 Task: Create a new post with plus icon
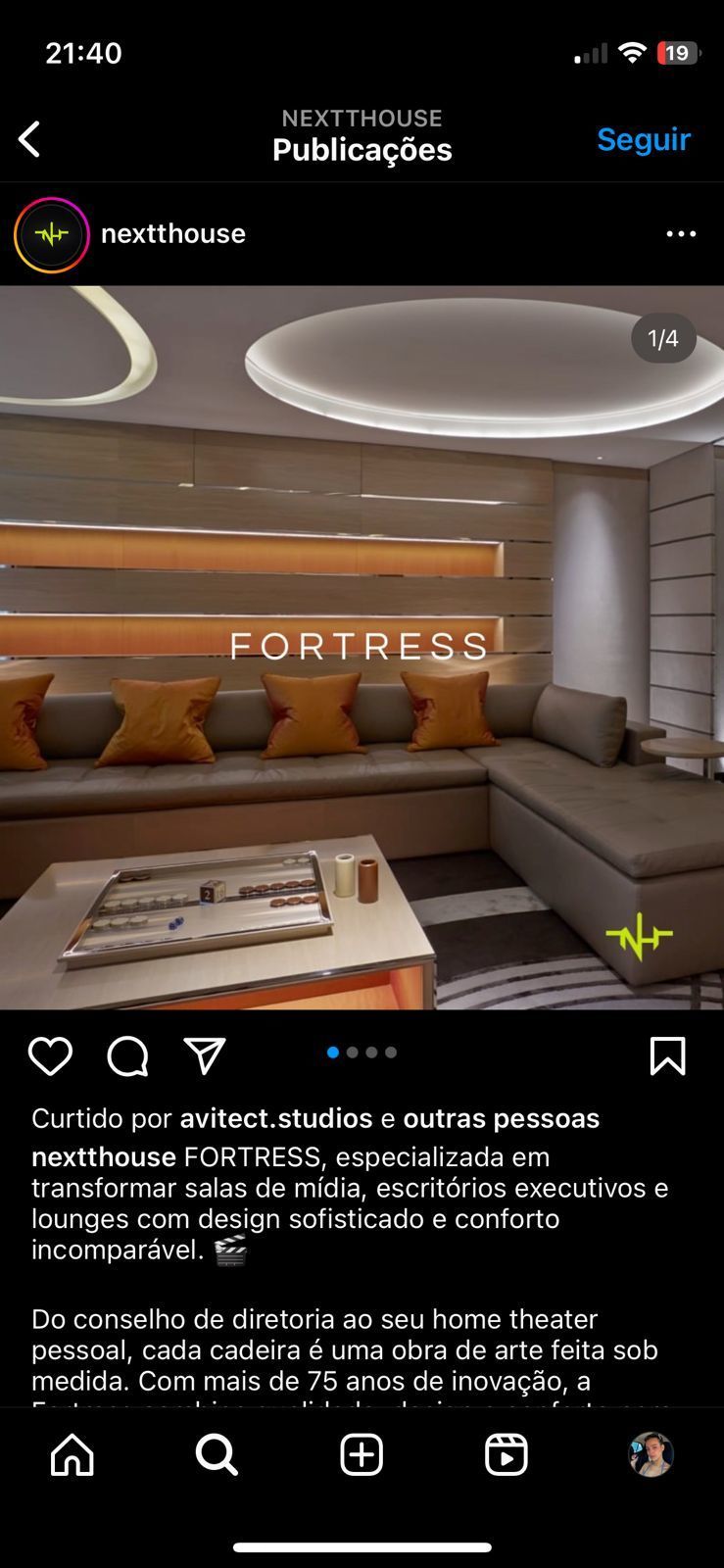pos(362,1455)
